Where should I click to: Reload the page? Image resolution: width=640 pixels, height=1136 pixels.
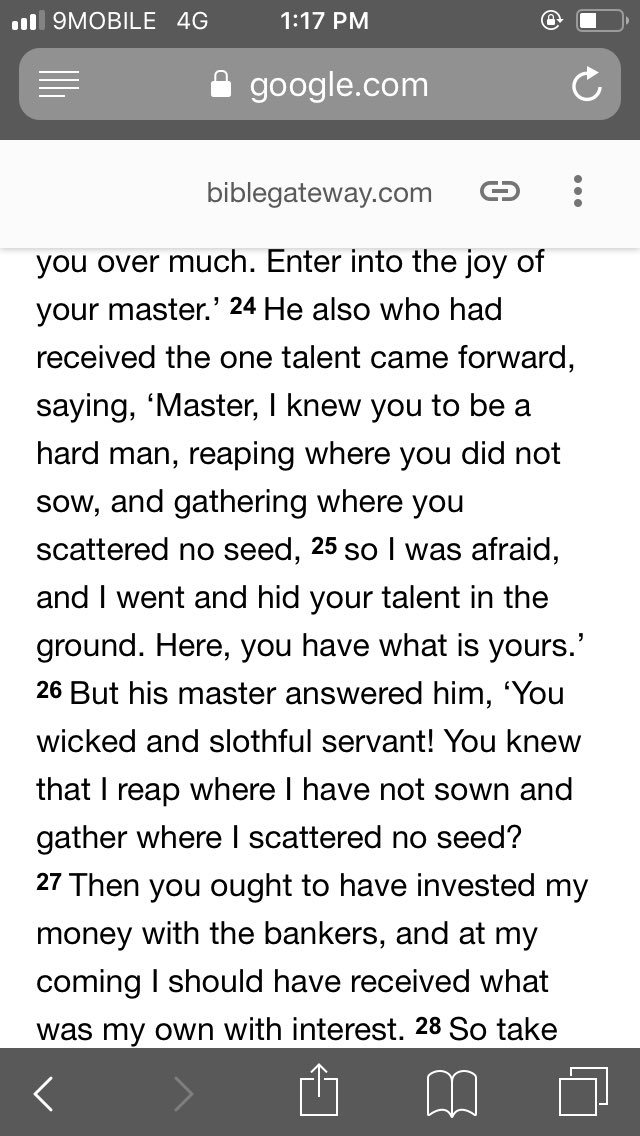point(586,84)
